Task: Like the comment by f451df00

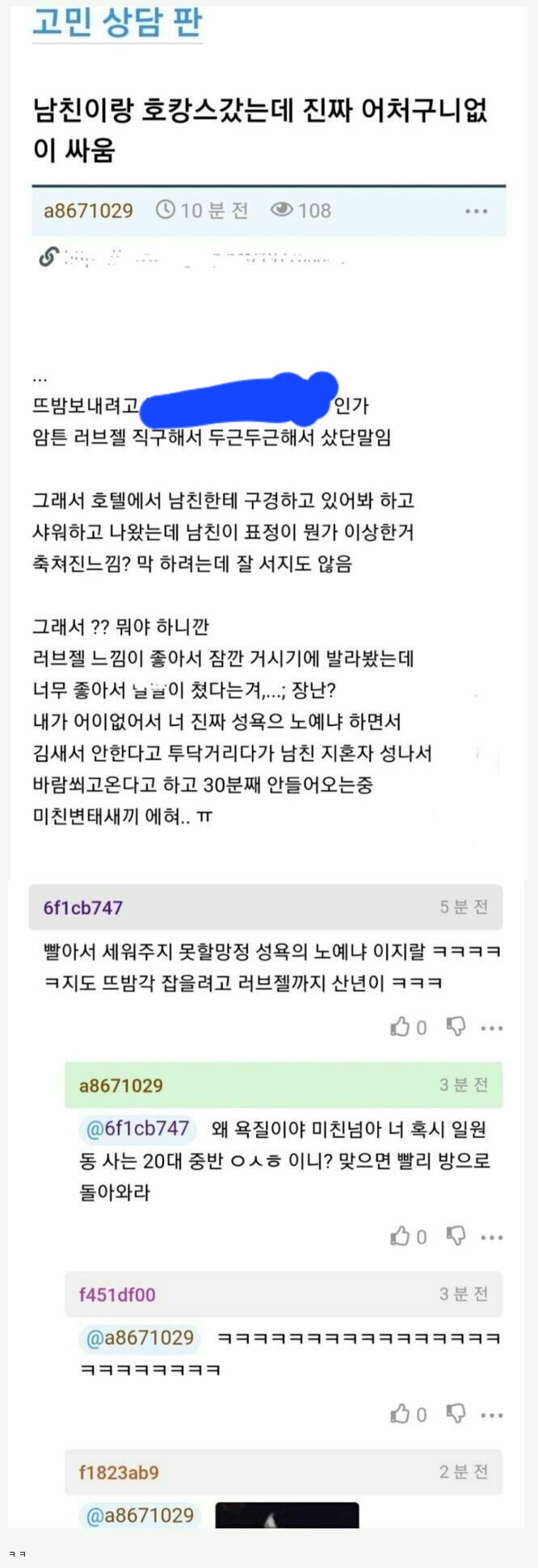Action: [x=401, y=1414]
